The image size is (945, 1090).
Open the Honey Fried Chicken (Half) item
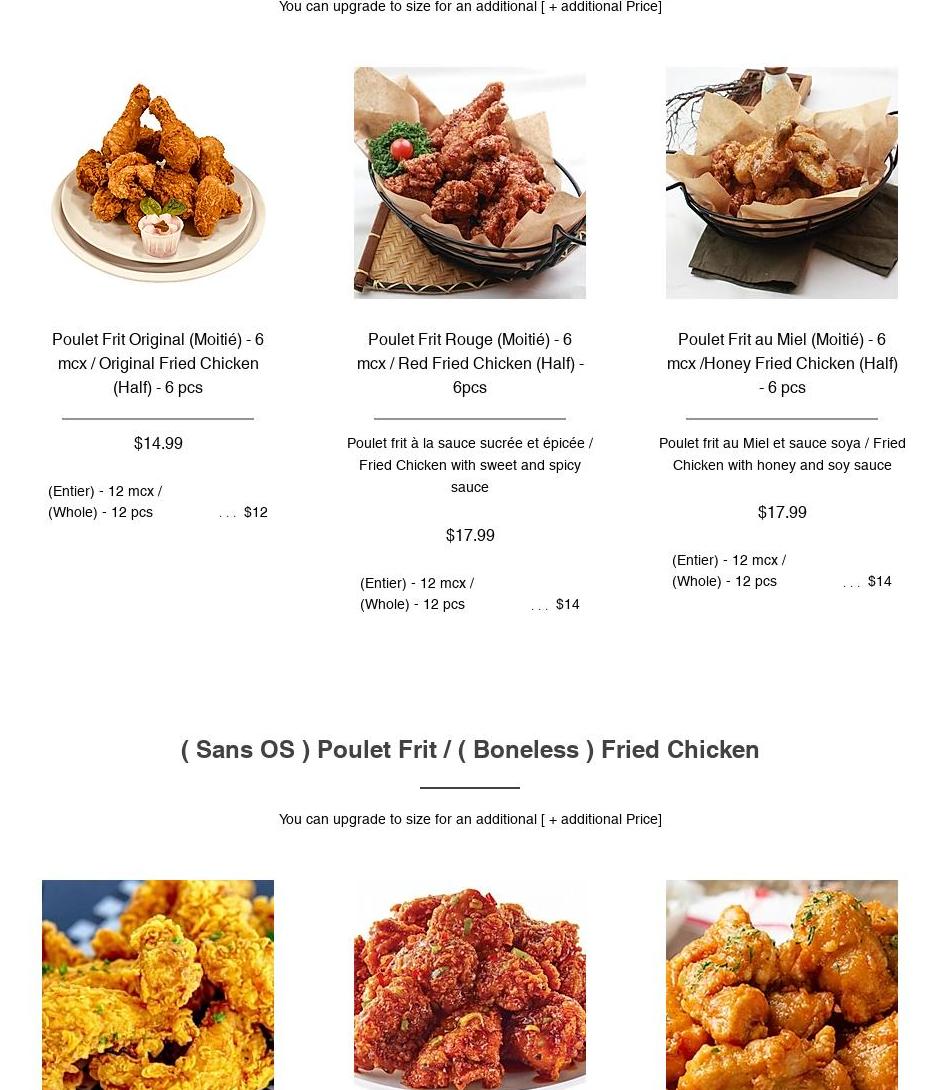pos(782,362)
